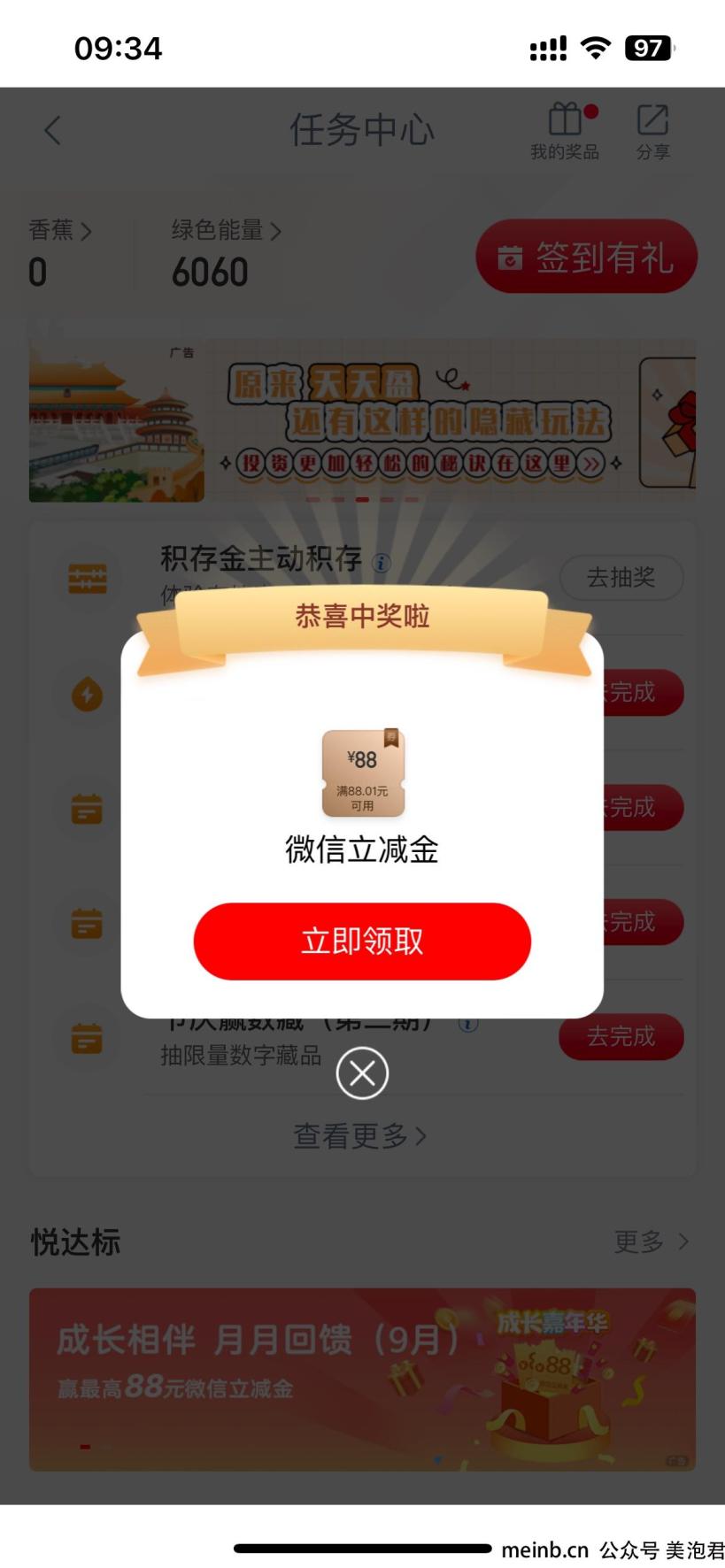The image size is (725, 1568).
Task: Open the 成长相伴 月月回馈 banner
Action: tap(362, 1378)
